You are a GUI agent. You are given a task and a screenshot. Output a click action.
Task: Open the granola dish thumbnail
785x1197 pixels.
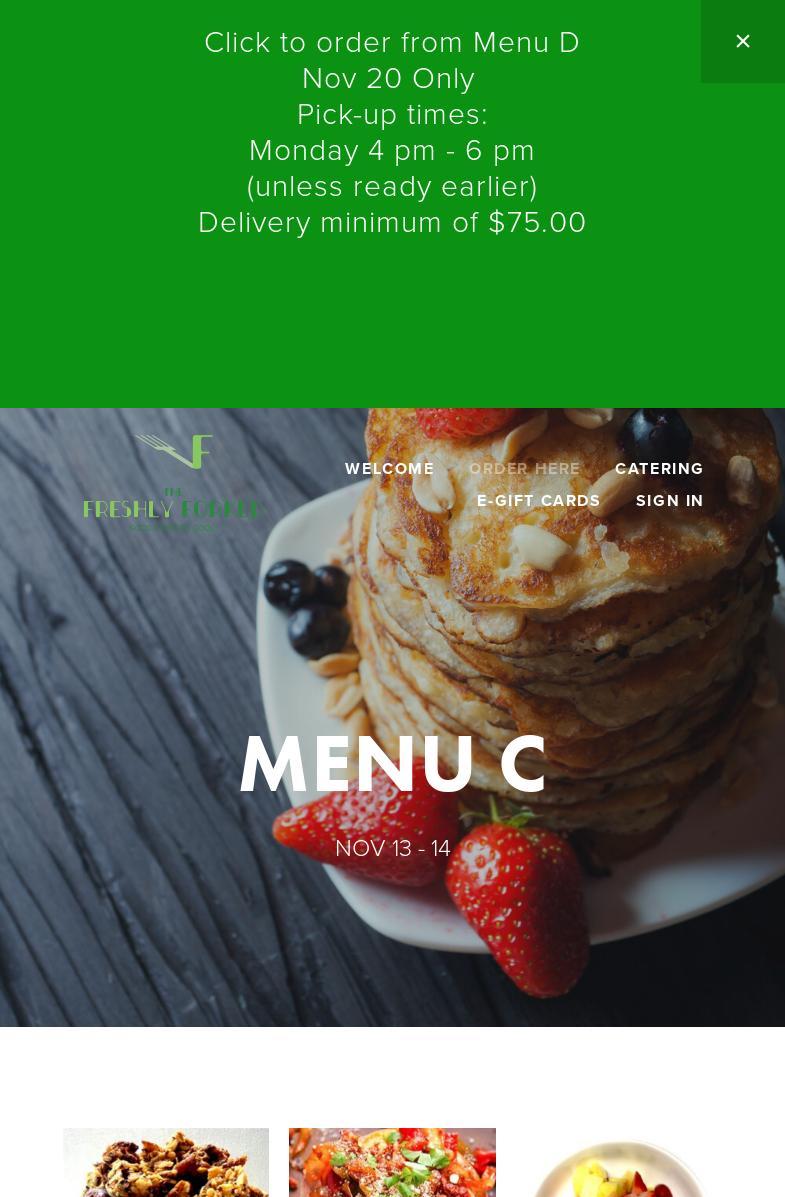(x=166, y=1165)
